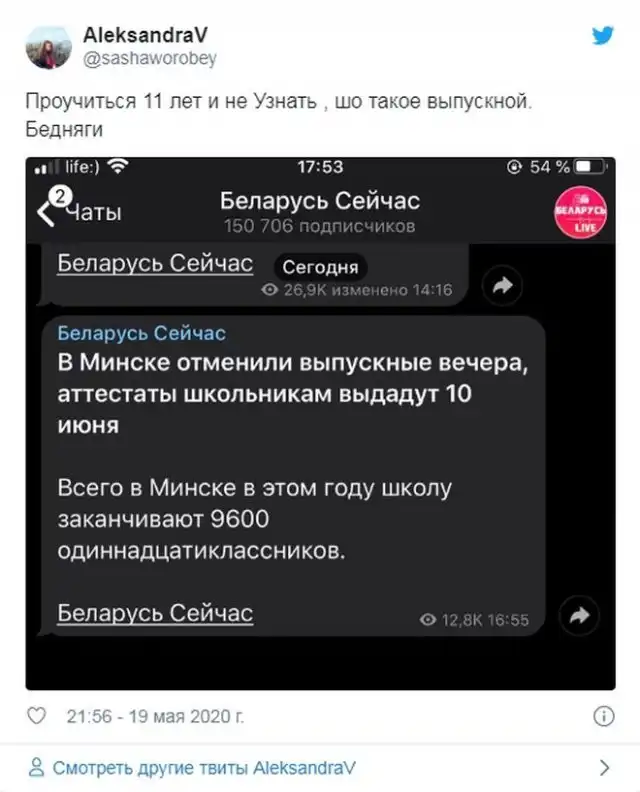Open the @sashaworobey handle link

tap(143, 59)
